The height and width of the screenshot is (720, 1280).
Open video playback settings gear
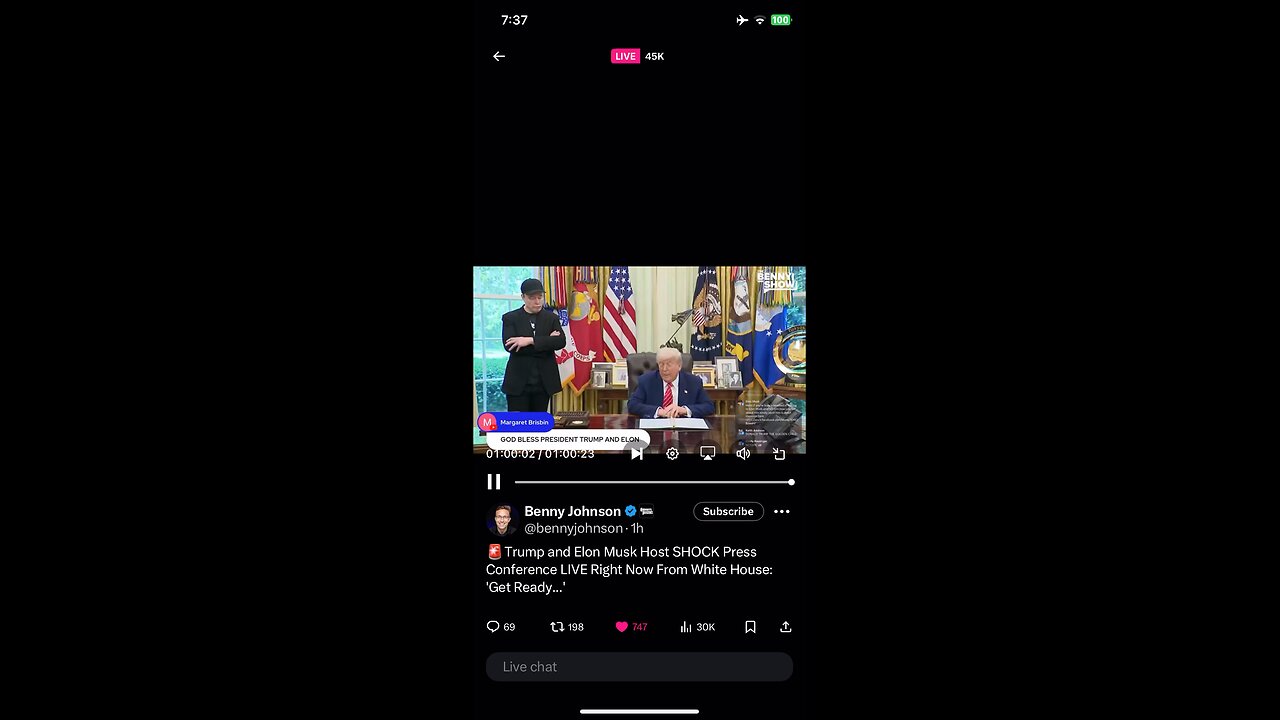[672, 454]
